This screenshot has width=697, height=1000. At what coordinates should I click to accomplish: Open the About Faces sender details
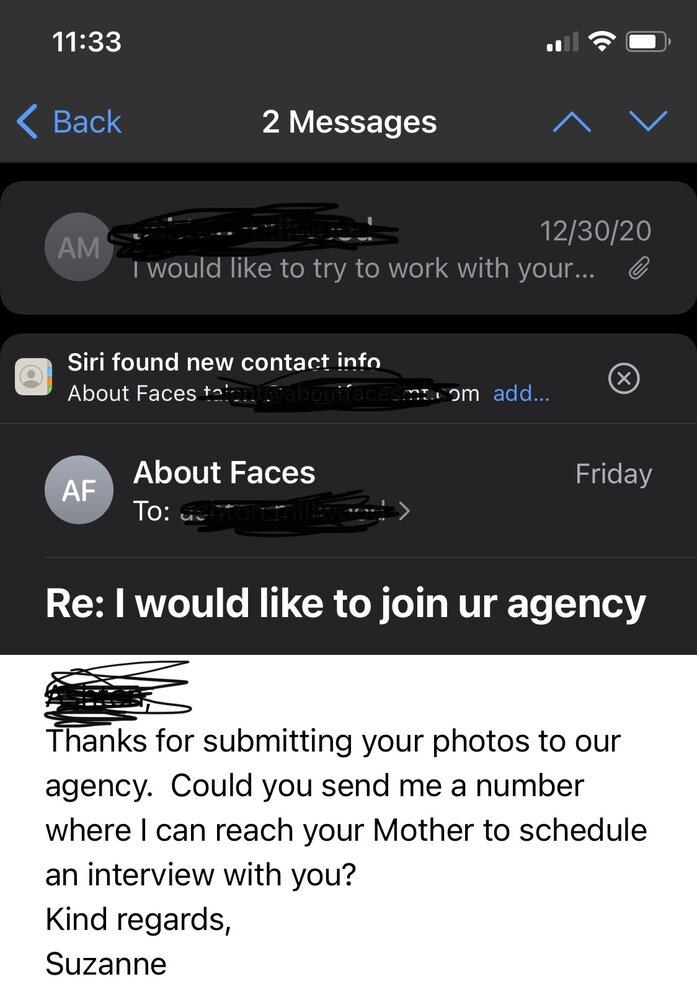pos(224,473)
